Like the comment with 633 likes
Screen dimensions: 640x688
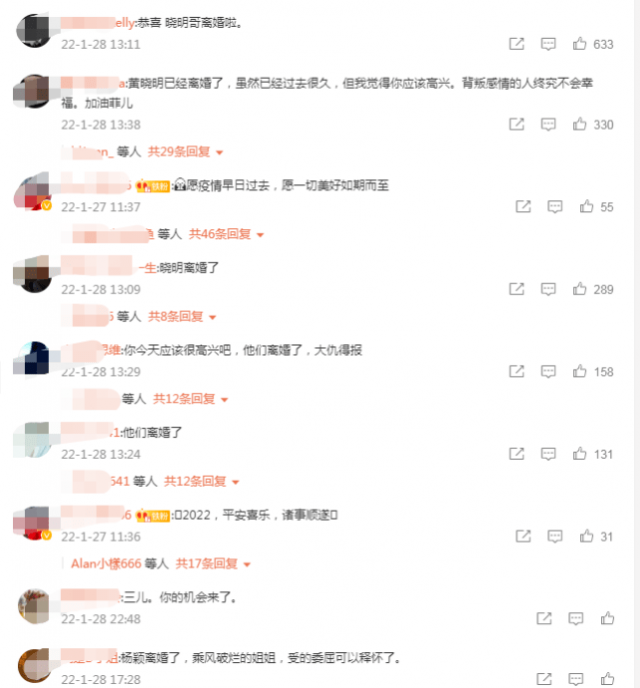click(x=580, y=44)
